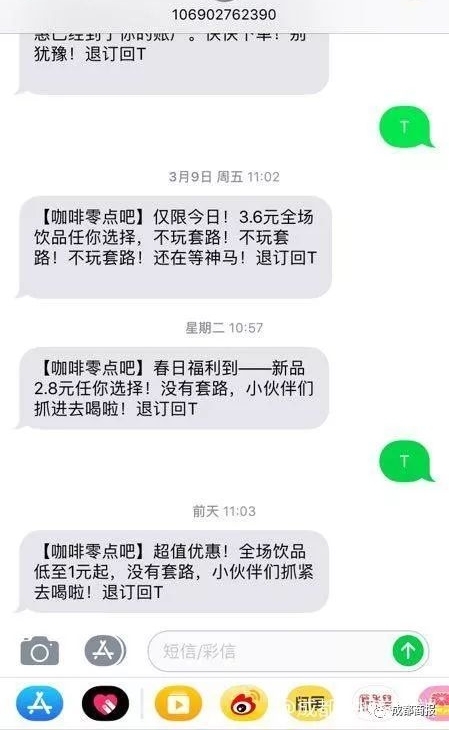This screenshot has width=449, height=730.
Task: Open the yellow video play app
Action: click(x=178, y=704)
